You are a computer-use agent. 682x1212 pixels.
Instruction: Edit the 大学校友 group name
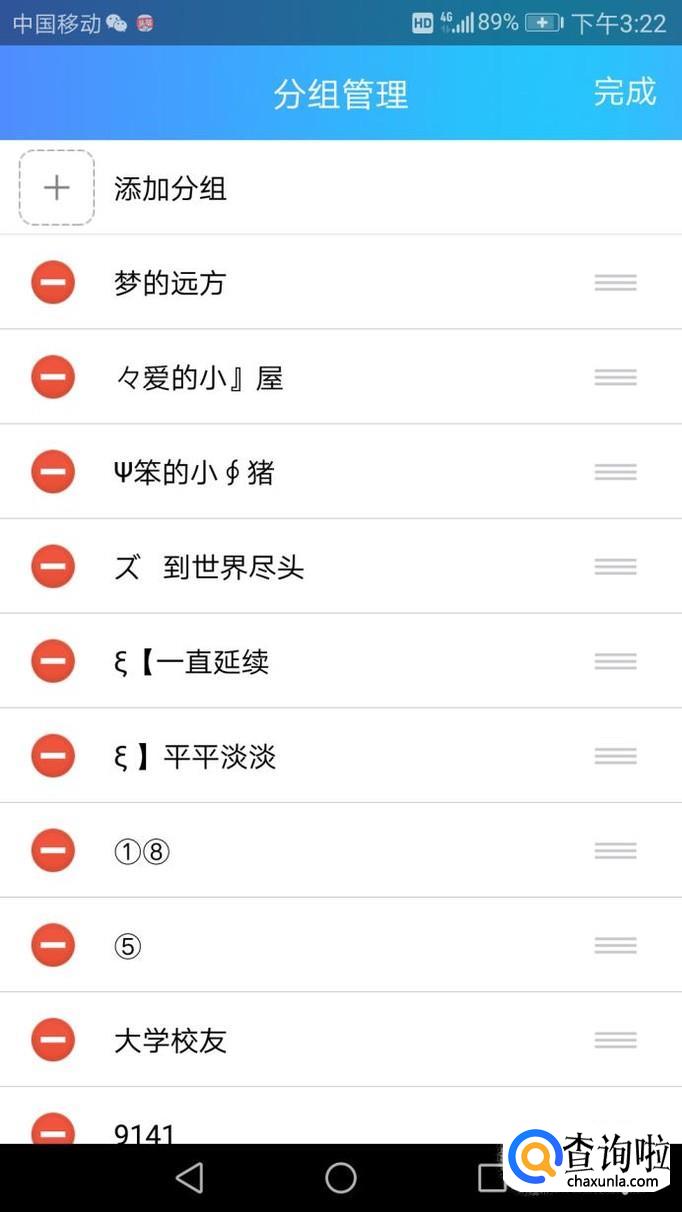(x=170, y=1041)
